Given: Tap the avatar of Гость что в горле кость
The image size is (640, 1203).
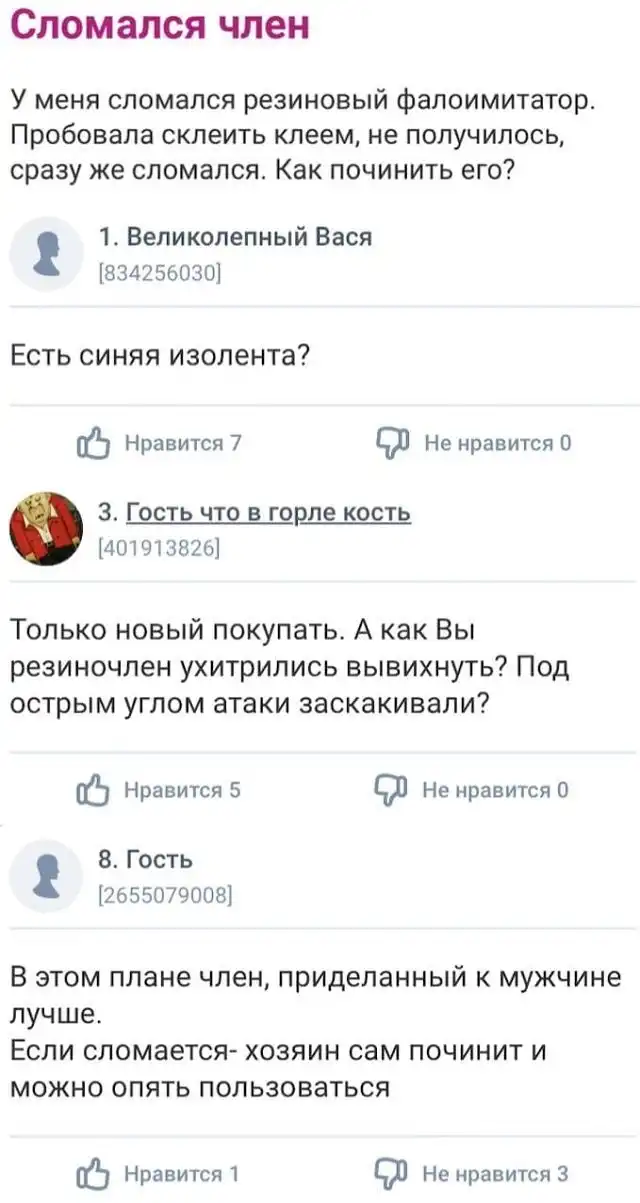Looking at the screenshot, I should click(44, 528).
